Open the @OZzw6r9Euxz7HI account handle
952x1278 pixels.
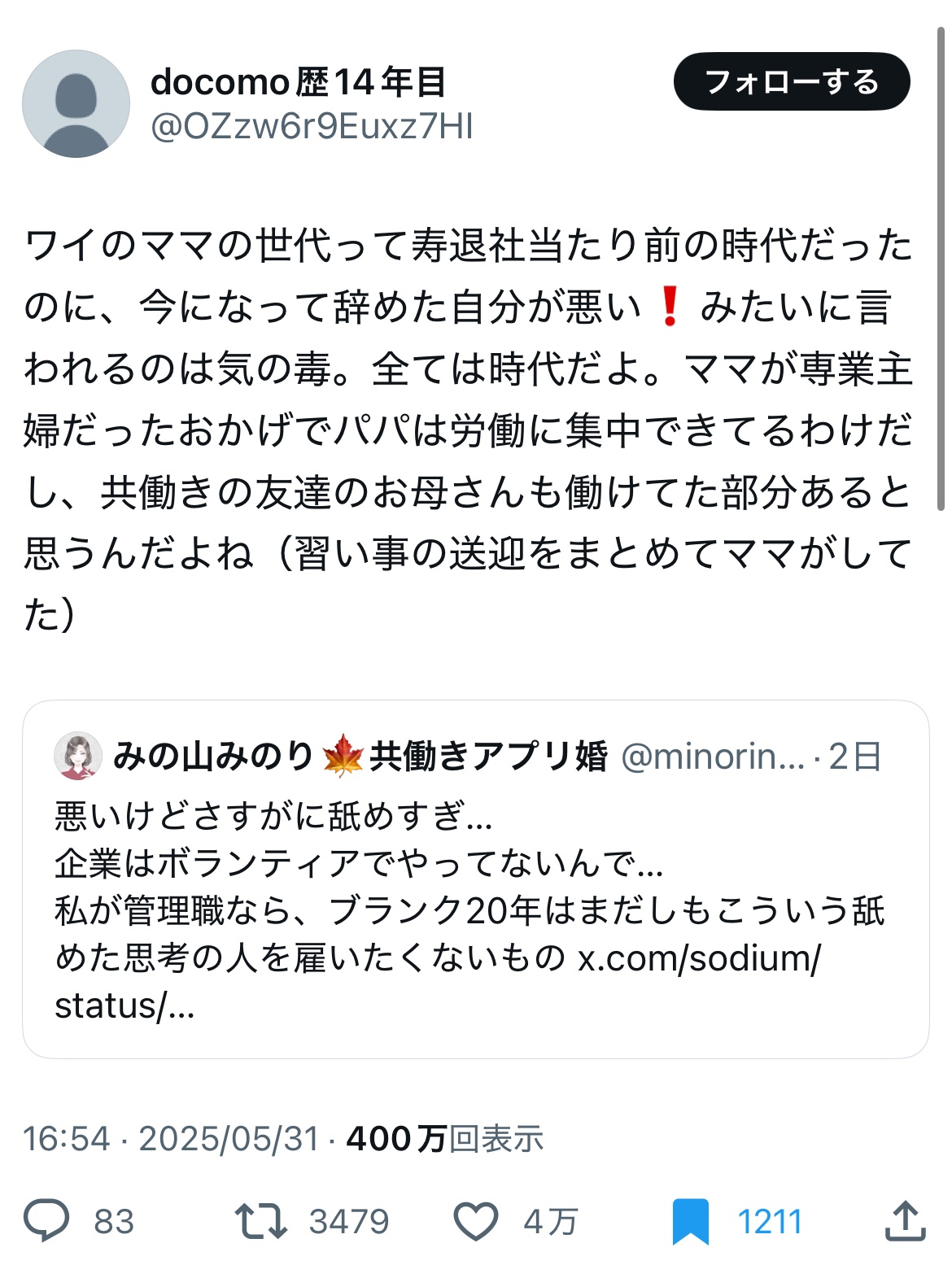click(x=312, y=127)
